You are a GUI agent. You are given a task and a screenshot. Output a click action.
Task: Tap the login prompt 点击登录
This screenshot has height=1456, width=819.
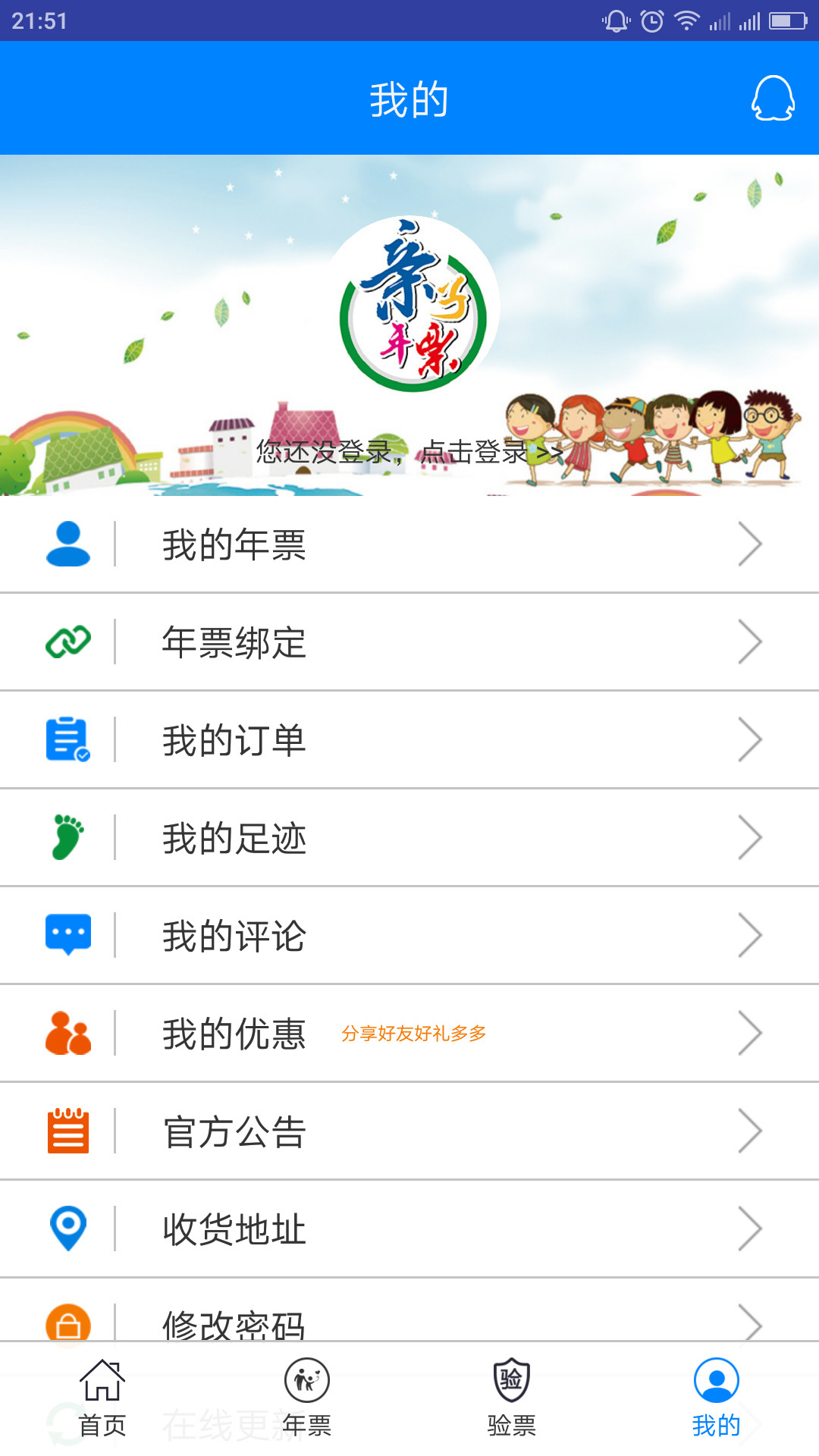click(x=409, y=452)
